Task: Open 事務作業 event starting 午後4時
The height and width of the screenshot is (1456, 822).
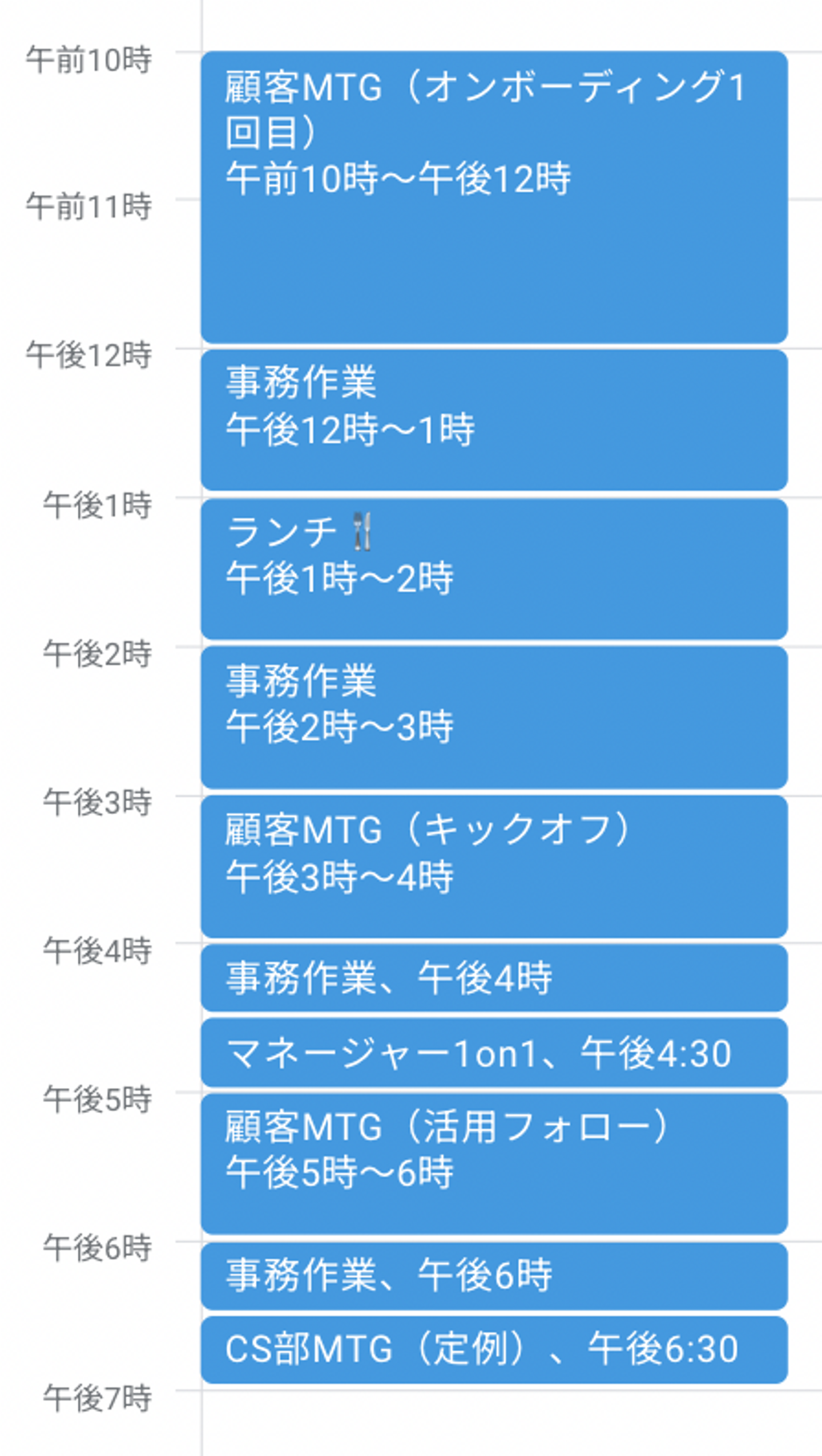Action: point(494,978)
